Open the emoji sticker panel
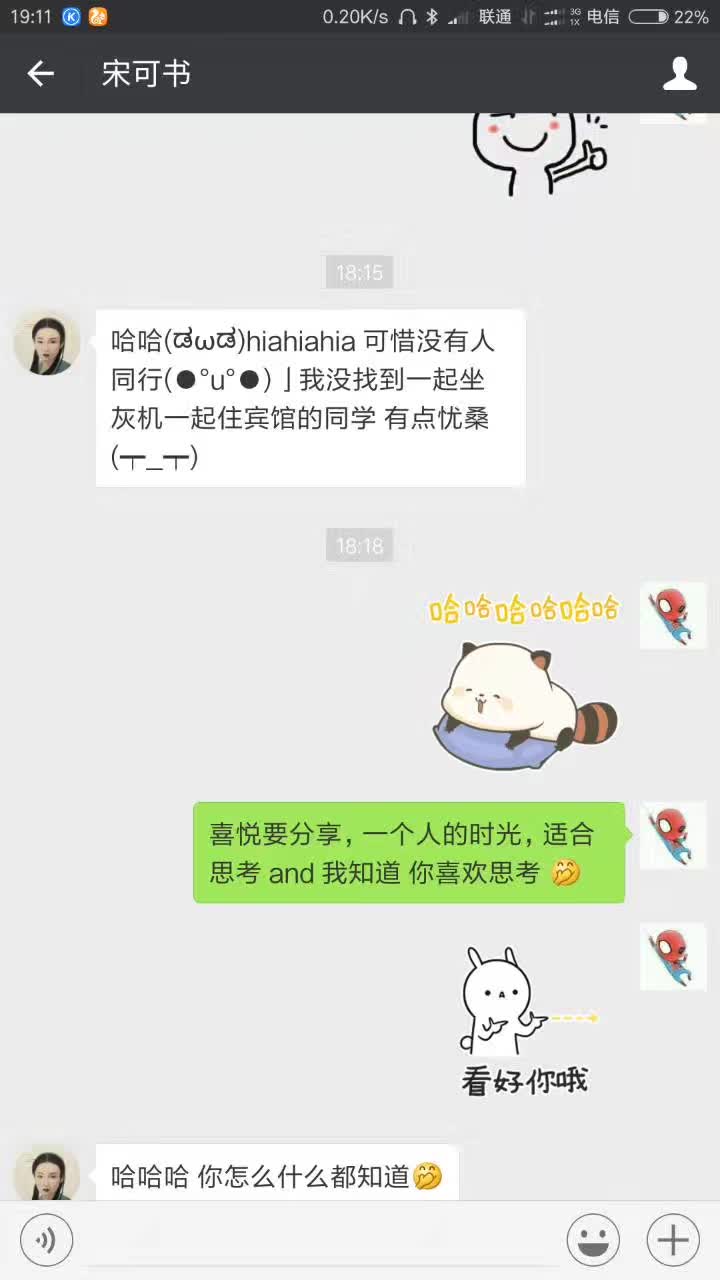Image resolution: width=720 pixels, height=1280 pixels. coord(593,1241)
